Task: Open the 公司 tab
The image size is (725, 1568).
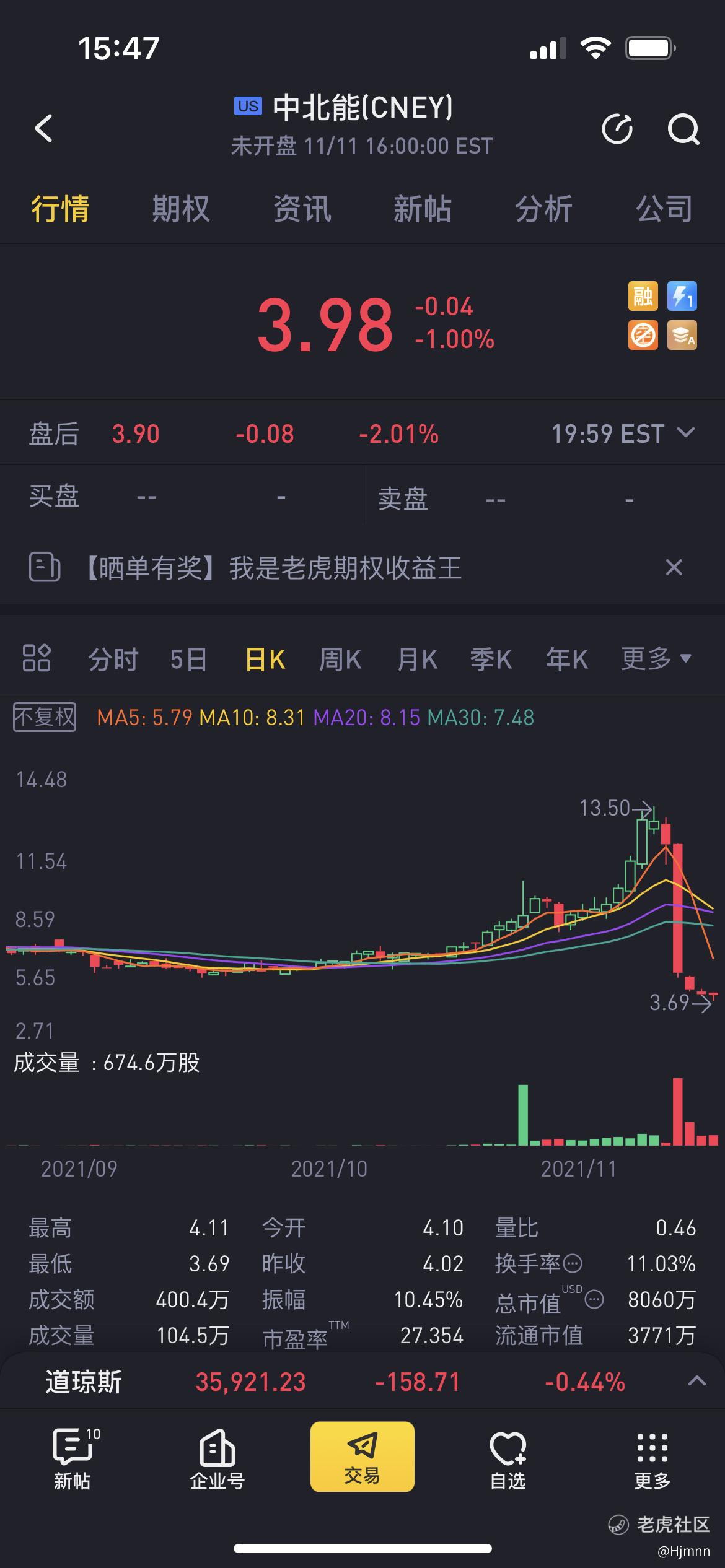Action: point(664,209)
